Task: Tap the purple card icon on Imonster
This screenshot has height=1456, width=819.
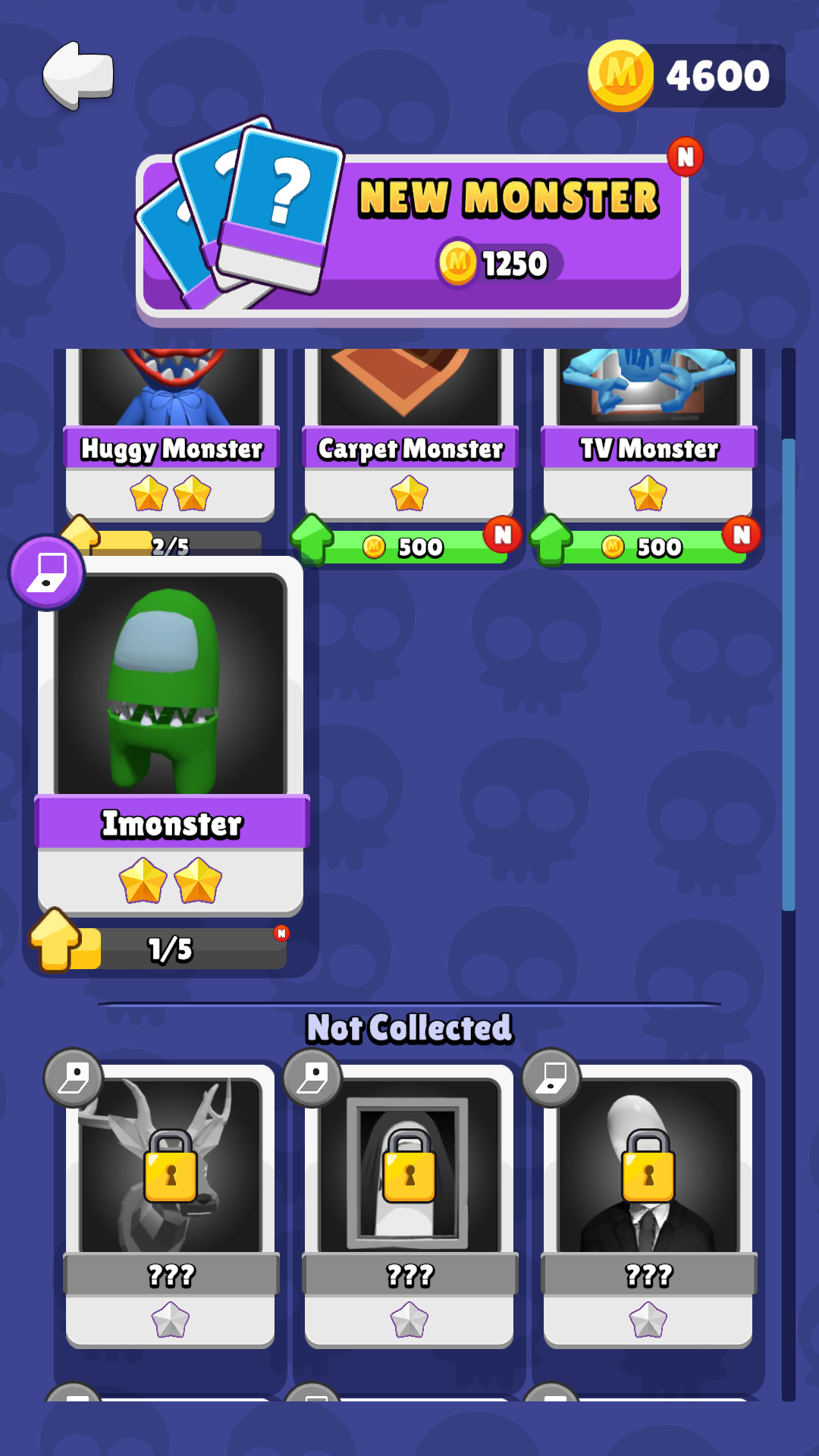Action: (x=47, y=573)
